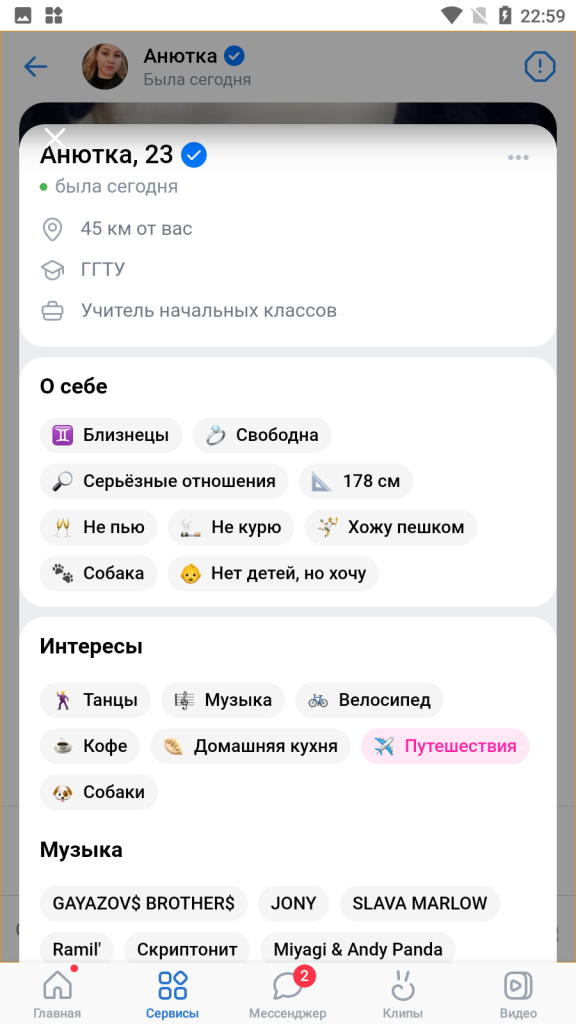Open the three-dot menu on Анютка's card
This screenshot has height=1024, width=576.
tap(518, 157)
